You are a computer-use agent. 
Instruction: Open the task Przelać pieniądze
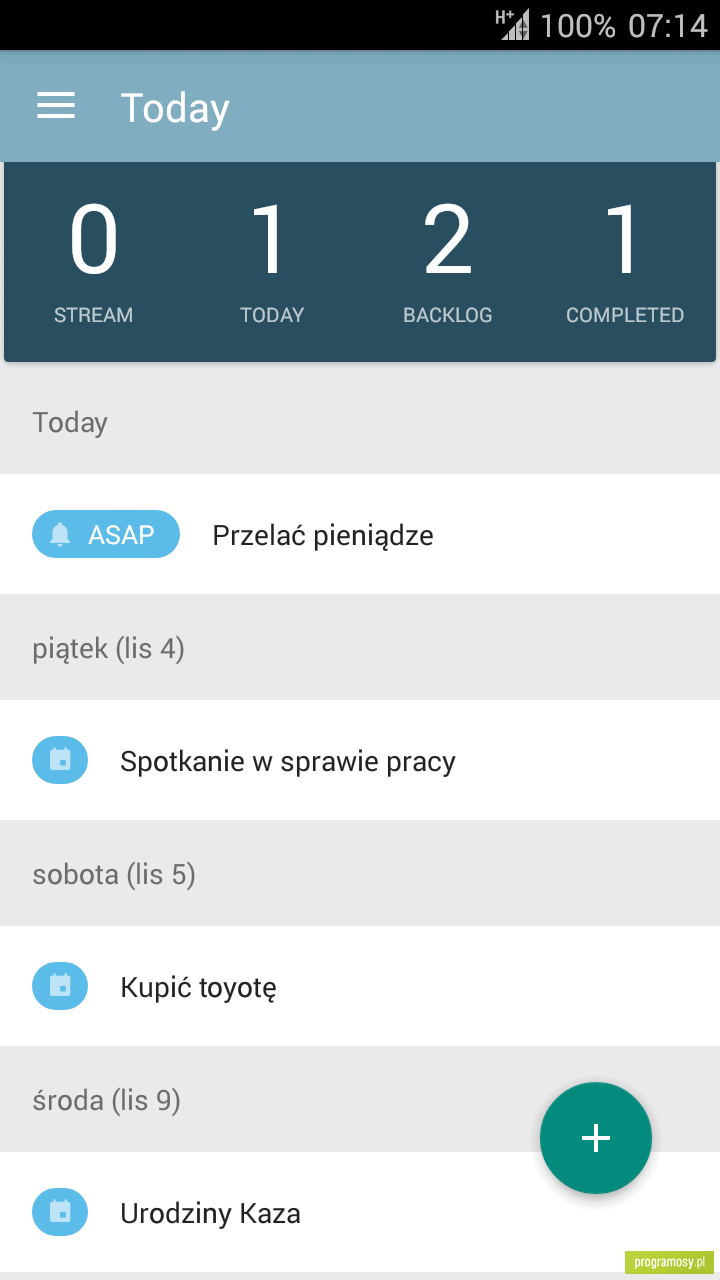[x=360, y=535]
